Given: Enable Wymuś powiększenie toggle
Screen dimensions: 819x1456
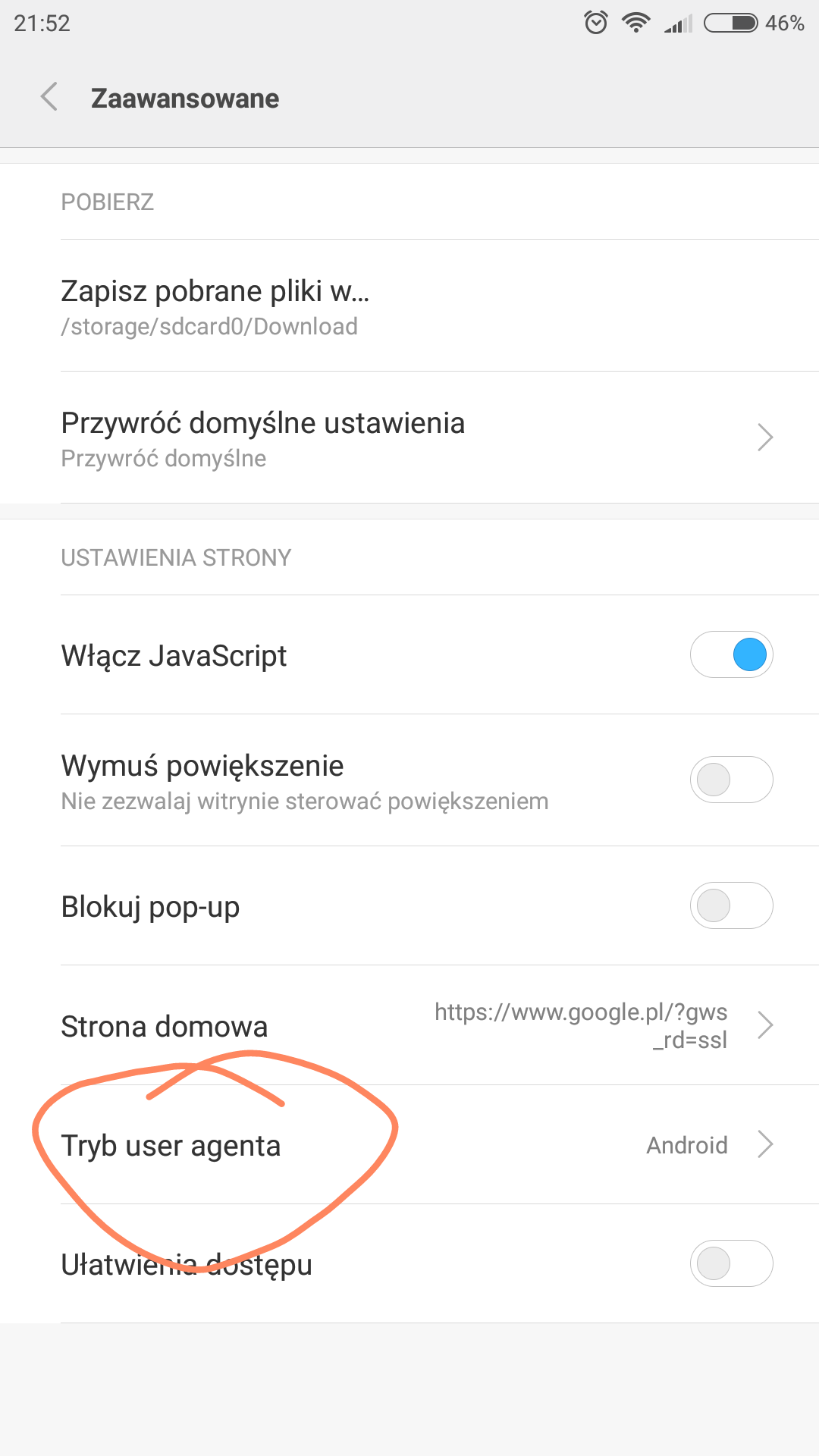Looking at the screenshot, I should [731, 780].
